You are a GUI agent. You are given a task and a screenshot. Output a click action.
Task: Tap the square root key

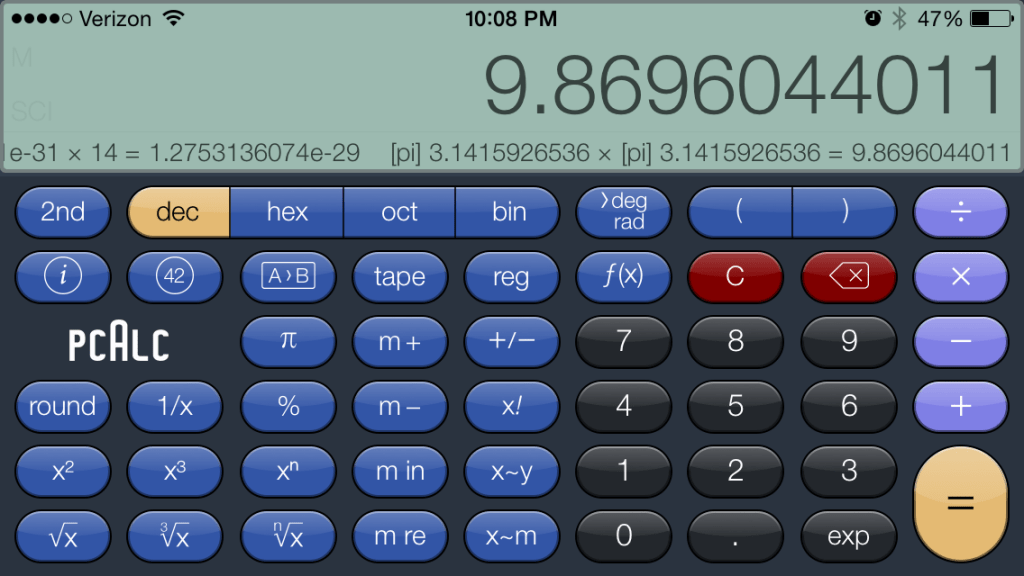62,536
